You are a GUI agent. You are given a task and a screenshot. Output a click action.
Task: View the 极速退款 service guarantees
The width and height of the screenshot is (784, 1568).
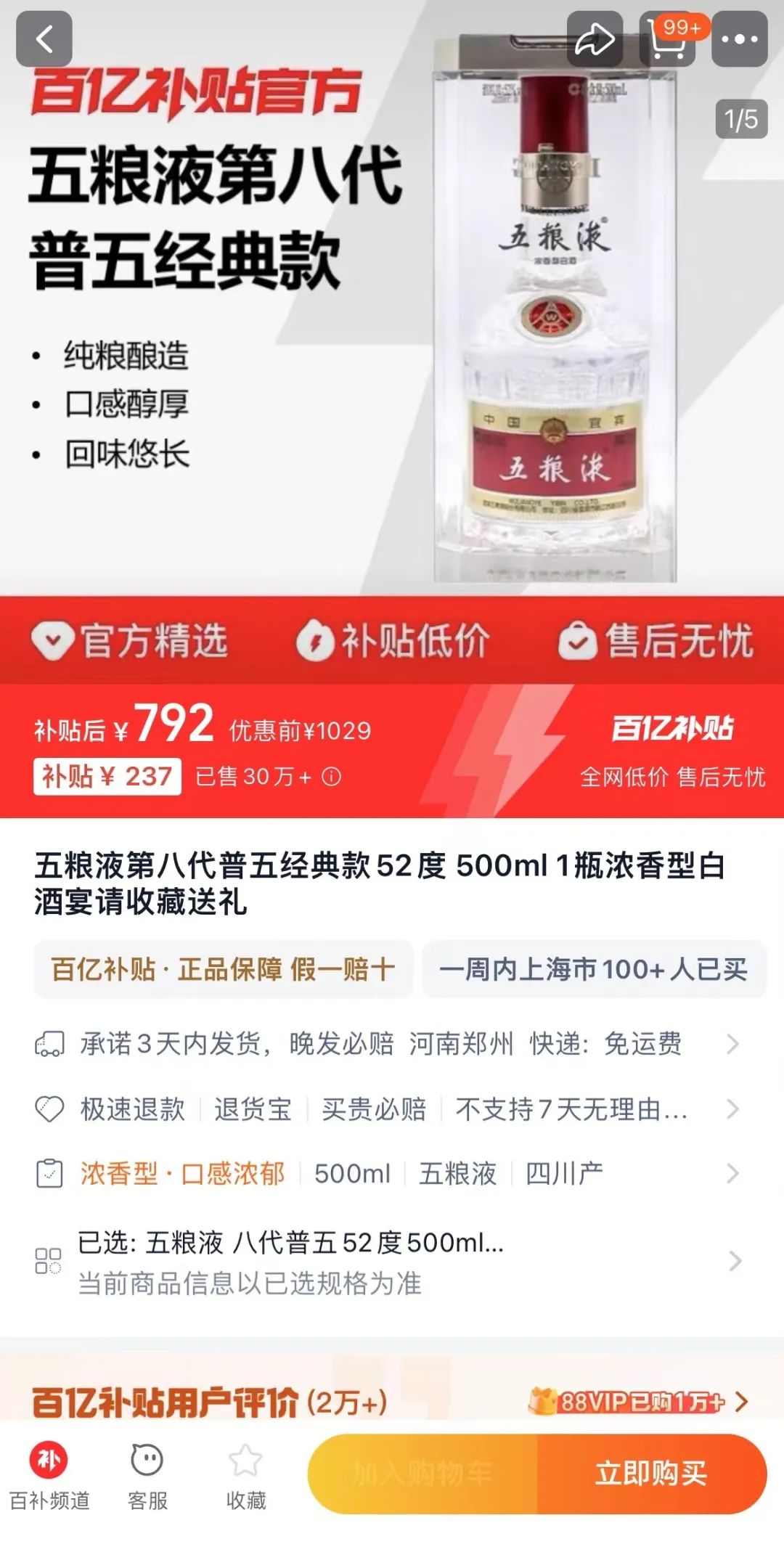385,1109
